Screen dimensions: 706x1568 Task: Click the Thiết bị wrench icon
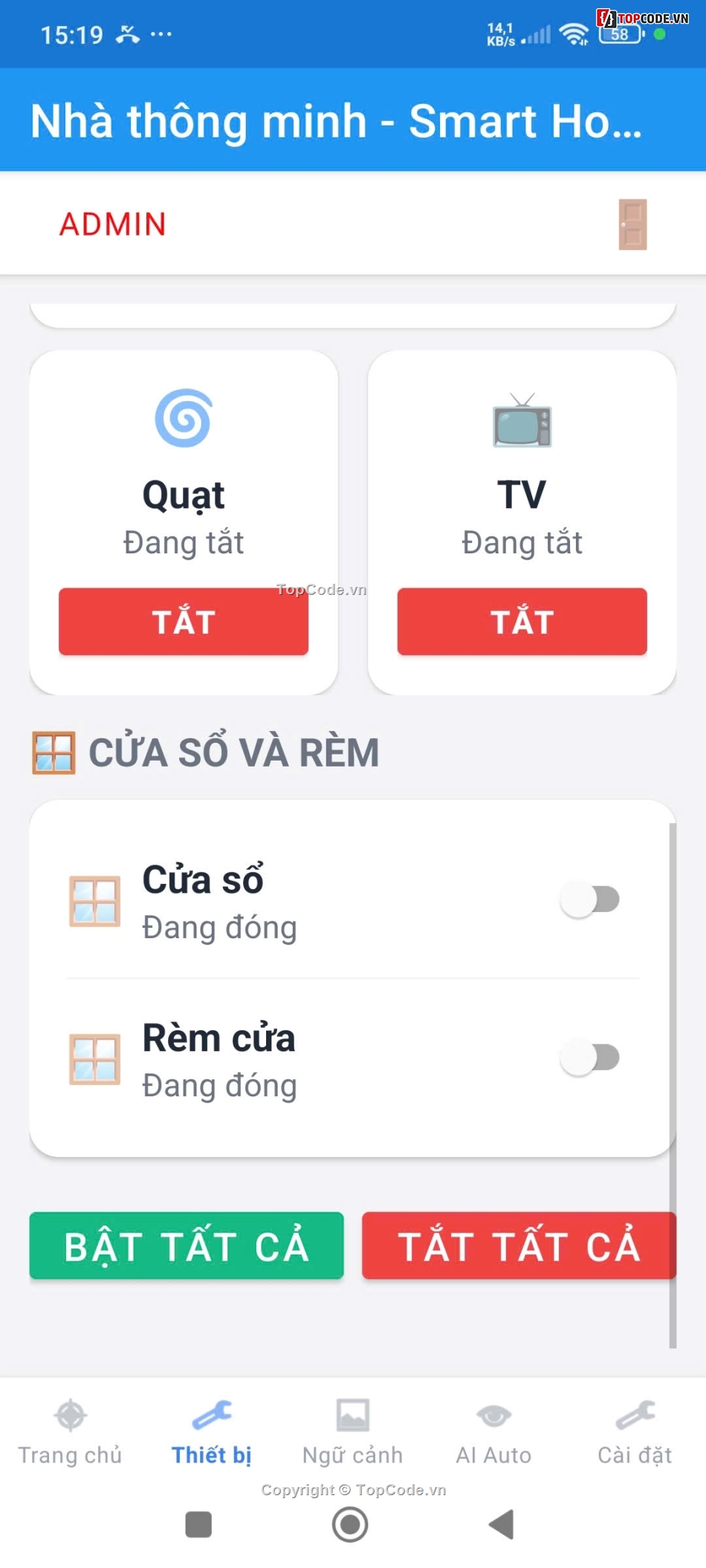tap(211, 1416)
